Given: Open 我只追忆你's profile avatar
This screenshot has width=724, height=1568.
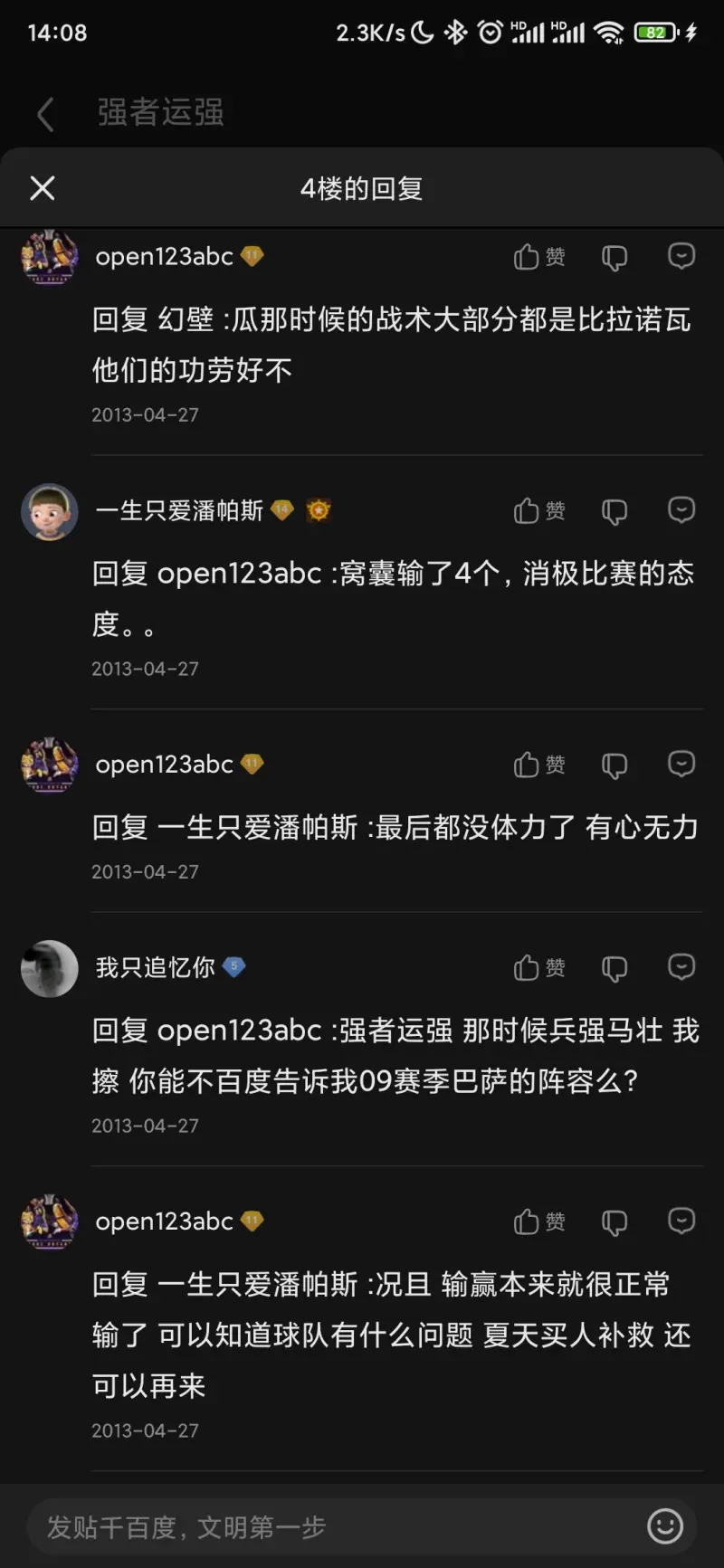Looking at the screenshot, I should click(50, 968).
